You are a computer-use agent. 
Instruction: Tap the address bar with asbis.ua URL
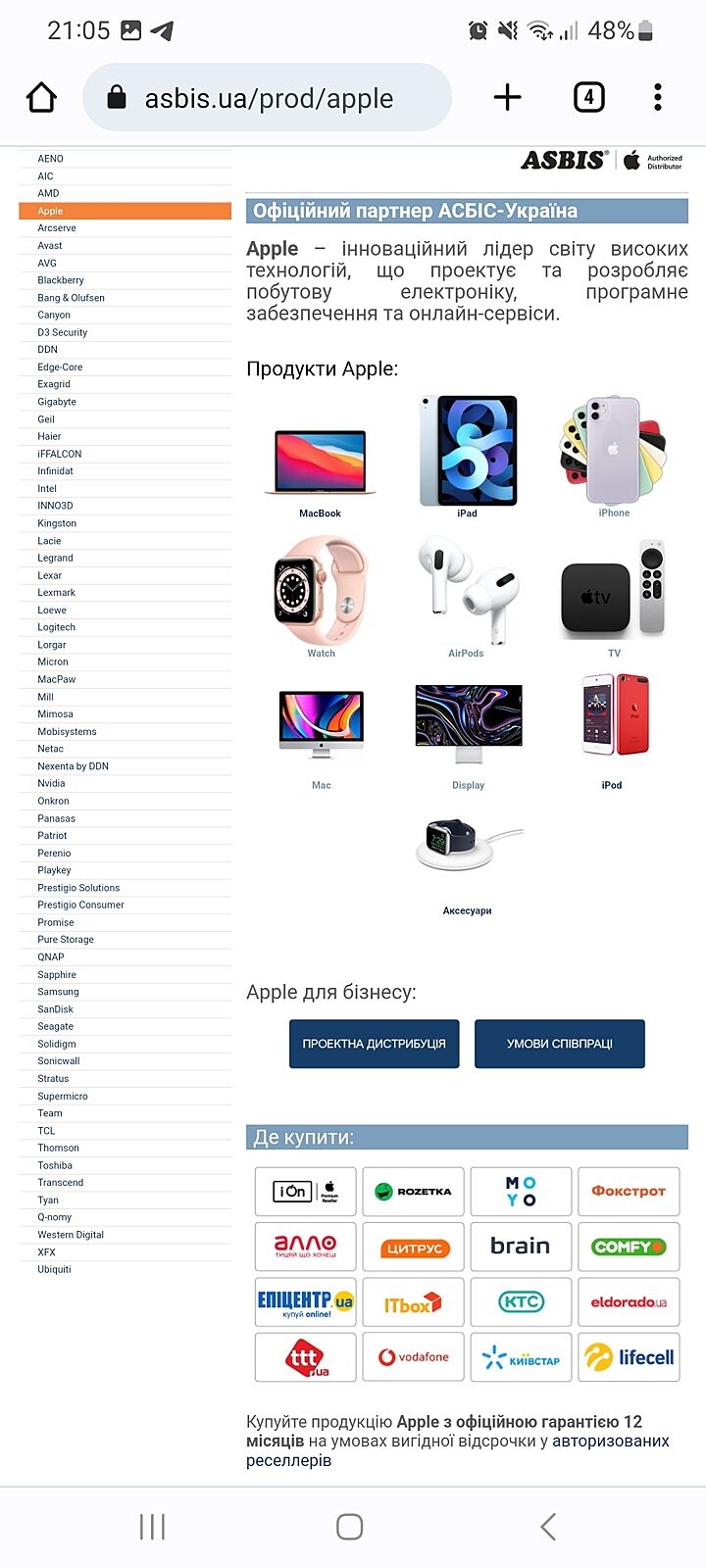click(x=268, y=98)
